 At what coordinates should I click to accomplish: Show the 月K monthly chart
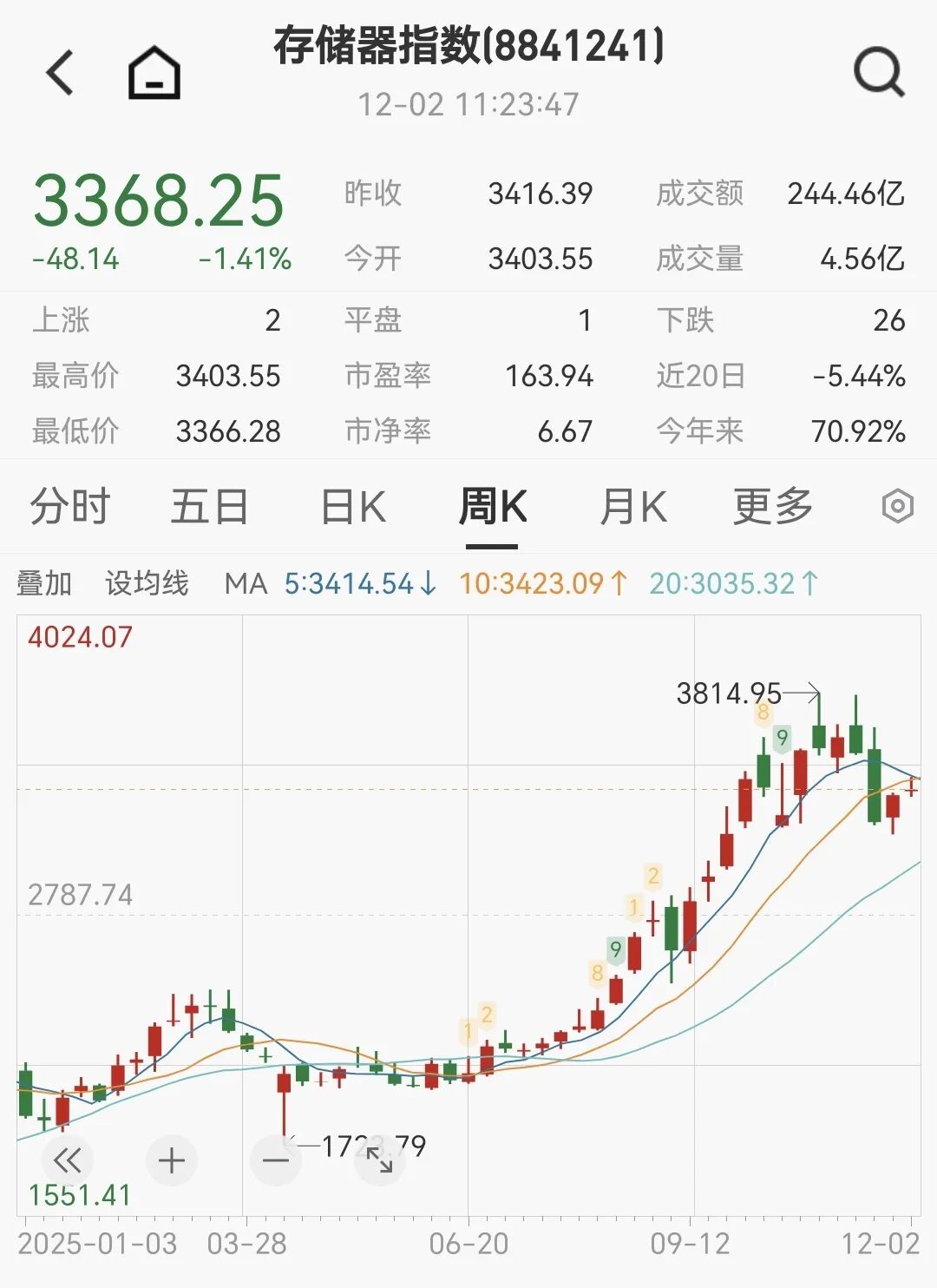click(633, 507)
